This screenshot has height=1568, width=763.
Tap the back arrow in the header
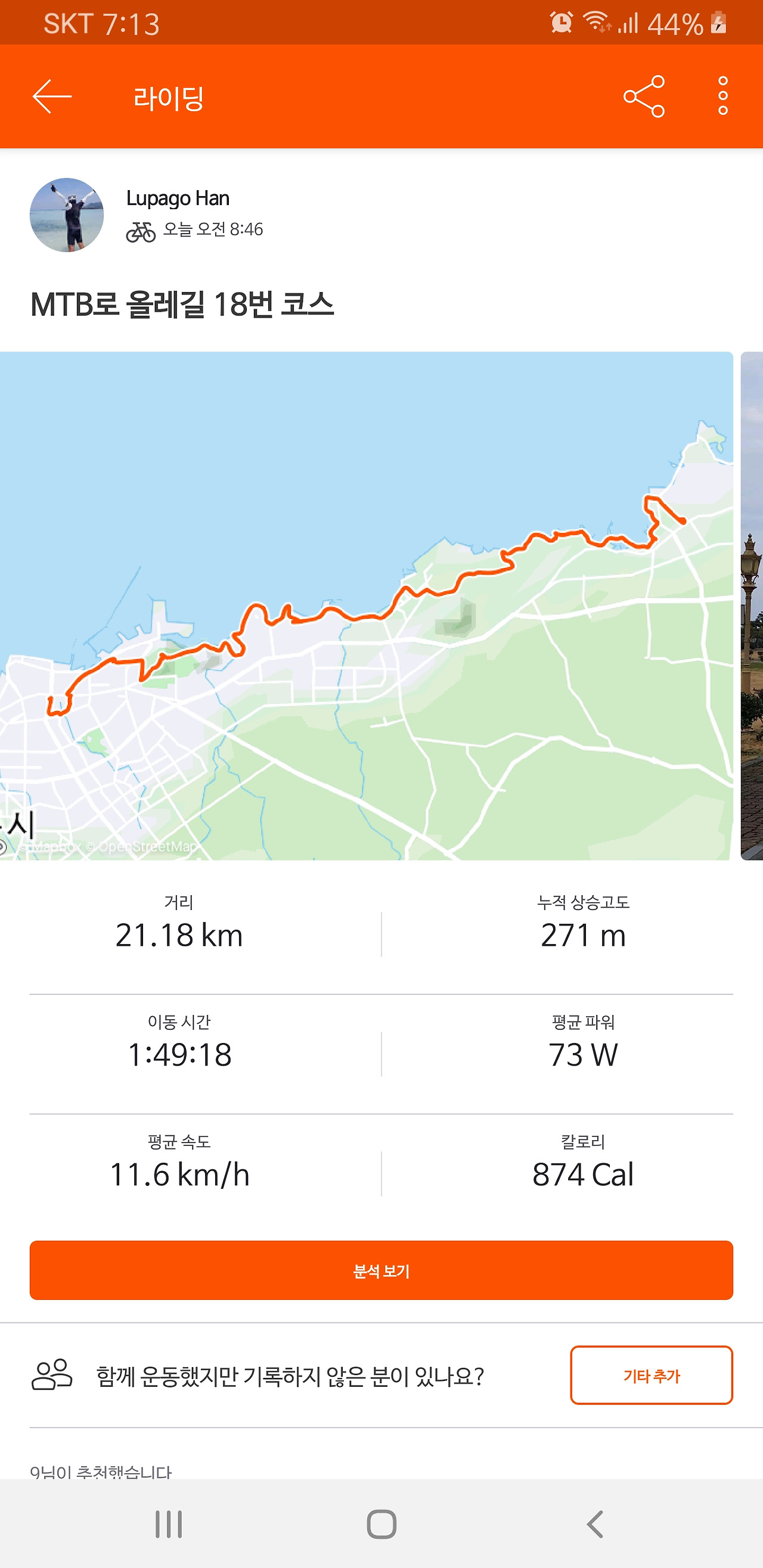point(52,95)
